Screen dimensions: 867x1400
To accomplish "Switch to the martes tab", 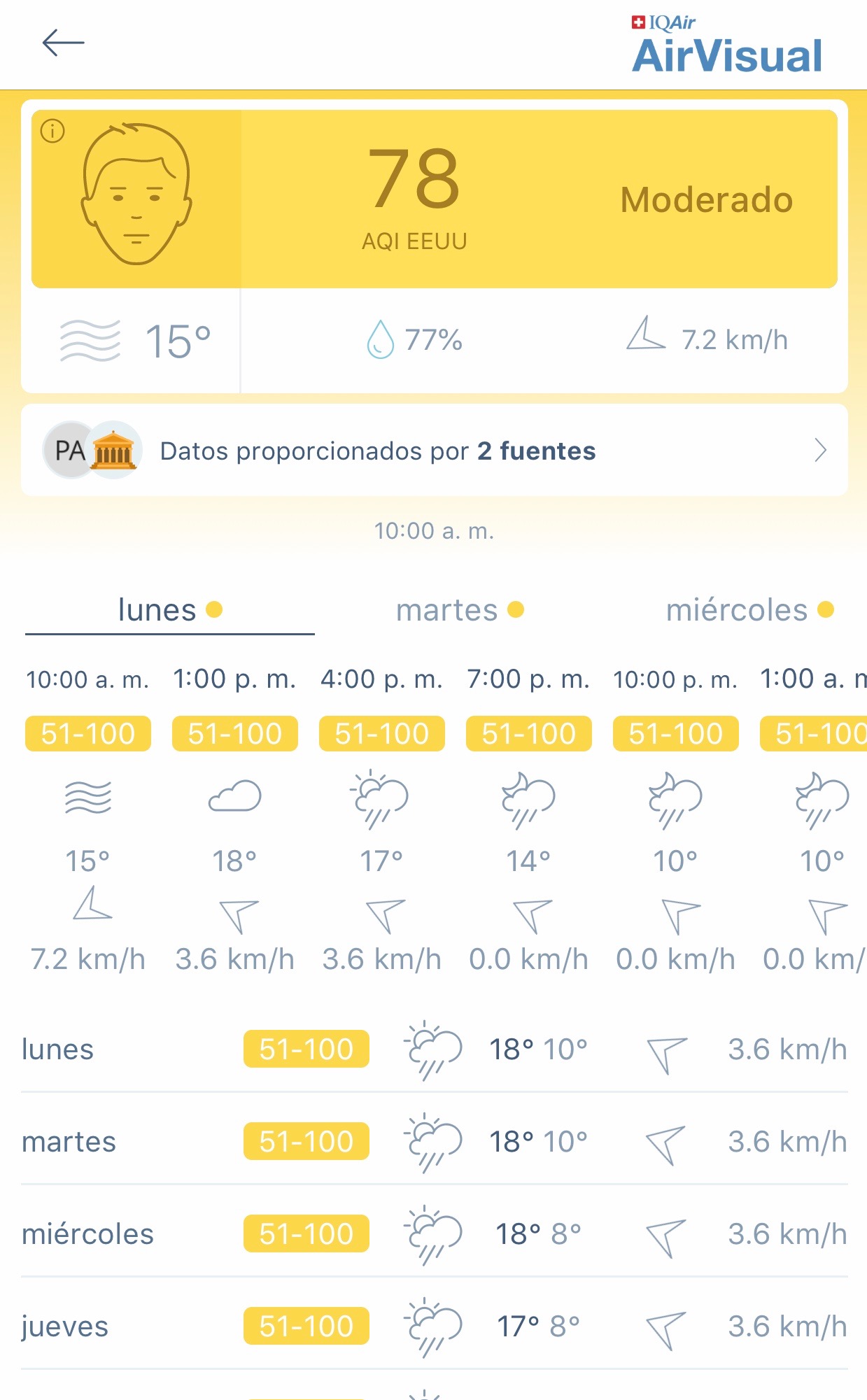I will (460, 610).
